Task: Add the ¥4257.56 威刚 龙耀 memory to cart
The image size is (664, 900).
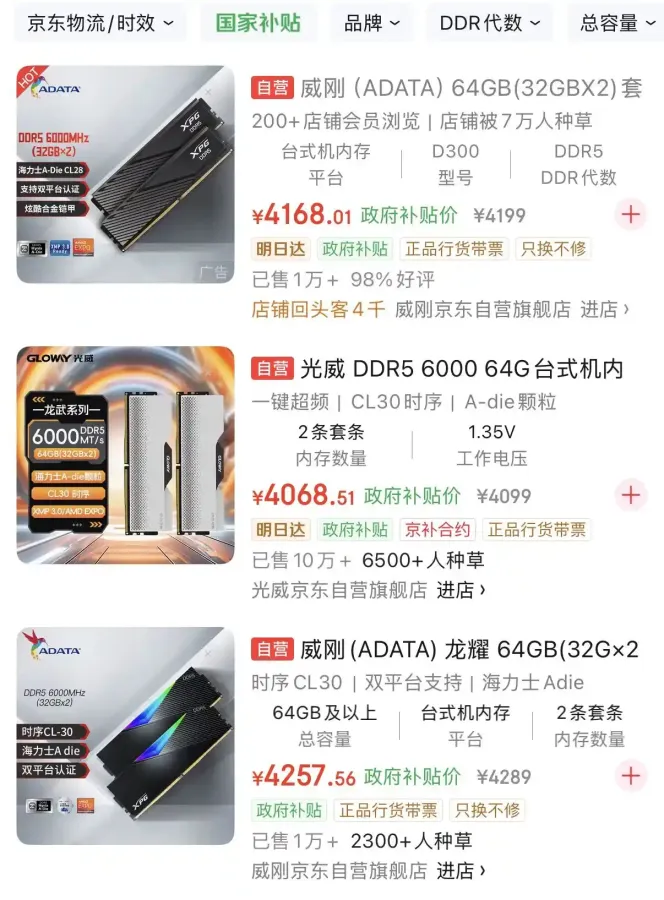Action: point(631,775)
